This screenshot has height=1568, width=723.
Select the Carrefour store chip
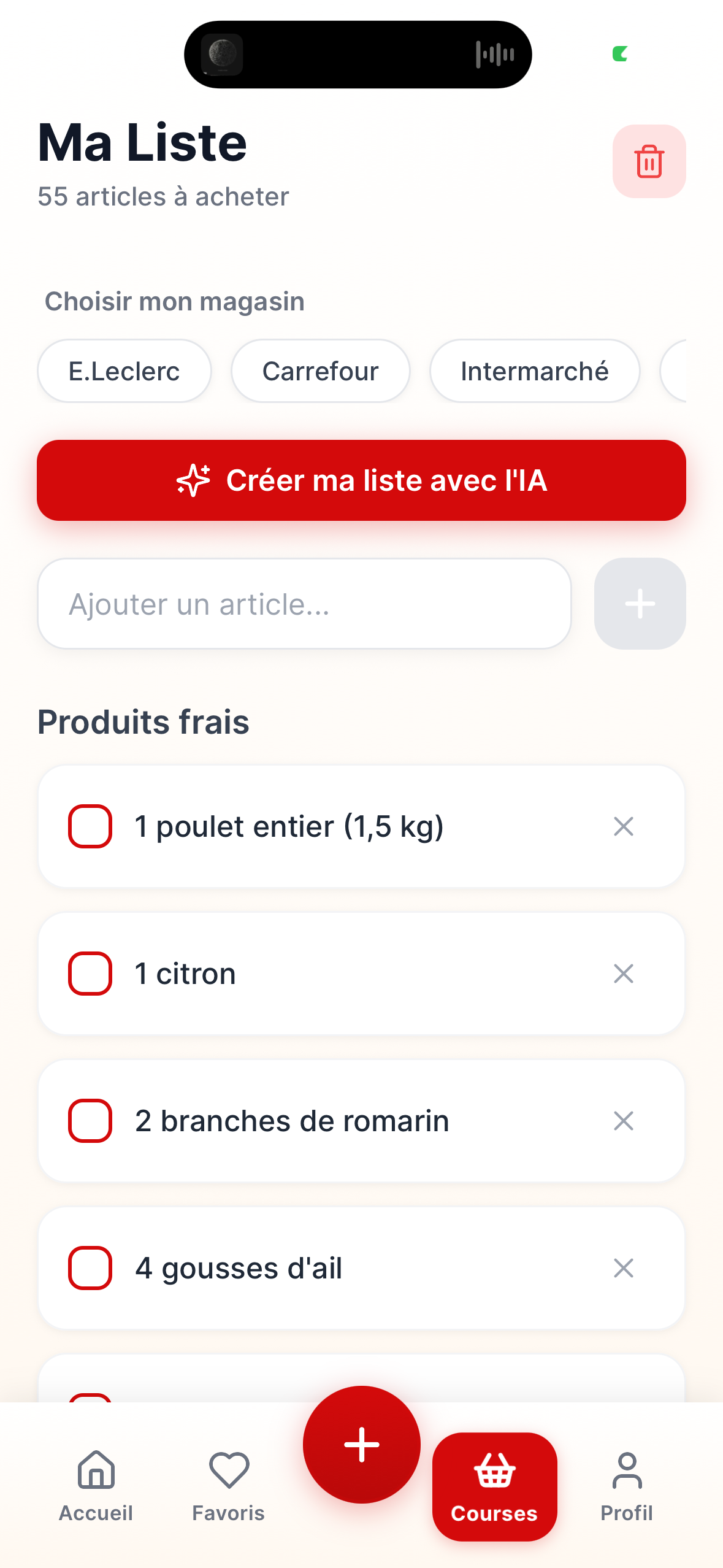pyautogui.click(x=321, y=371)
